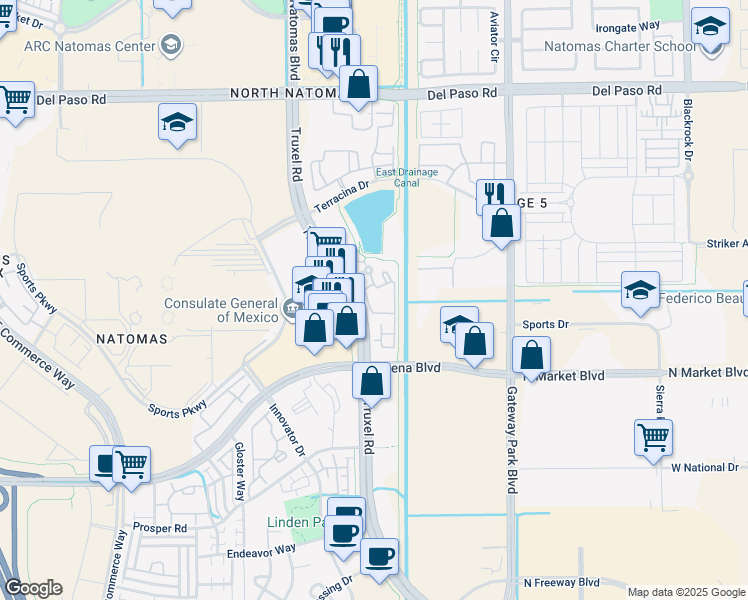
Task: Open the grocery cart marker left of Del Paso Rd label
Action: (16, 101)
